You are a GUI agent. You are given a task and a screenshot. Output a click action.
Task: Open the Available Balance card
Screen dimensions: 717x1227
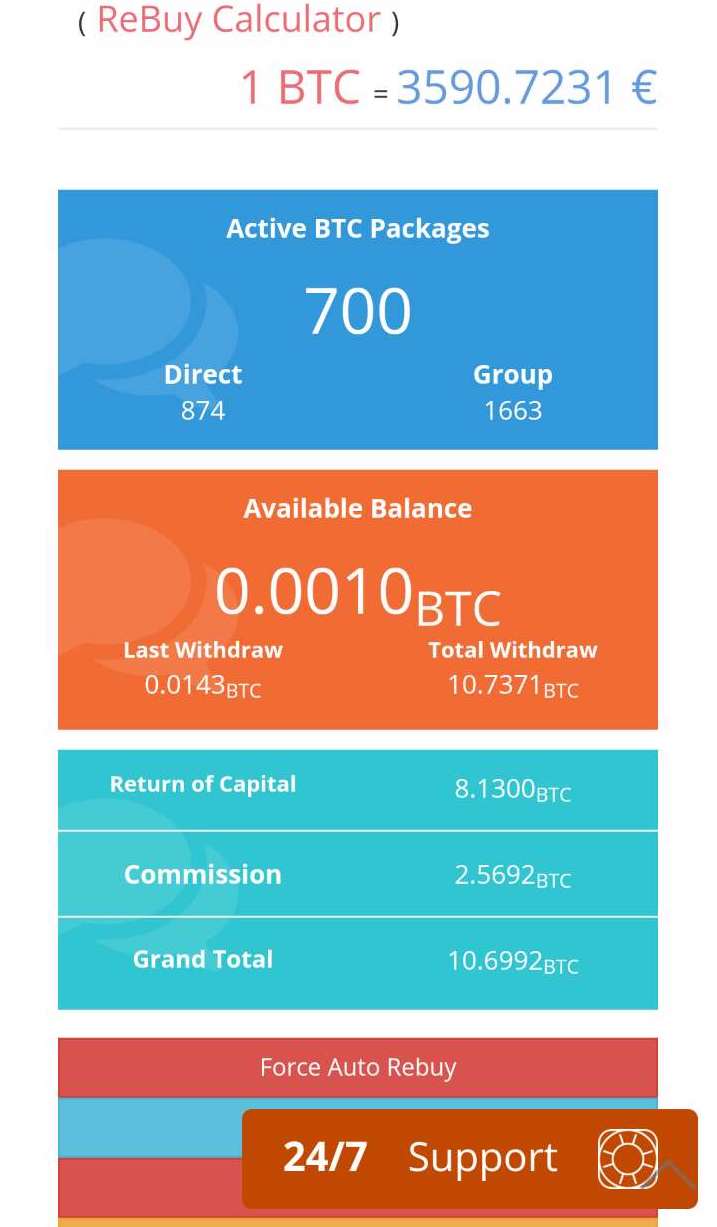coord(358,599)
